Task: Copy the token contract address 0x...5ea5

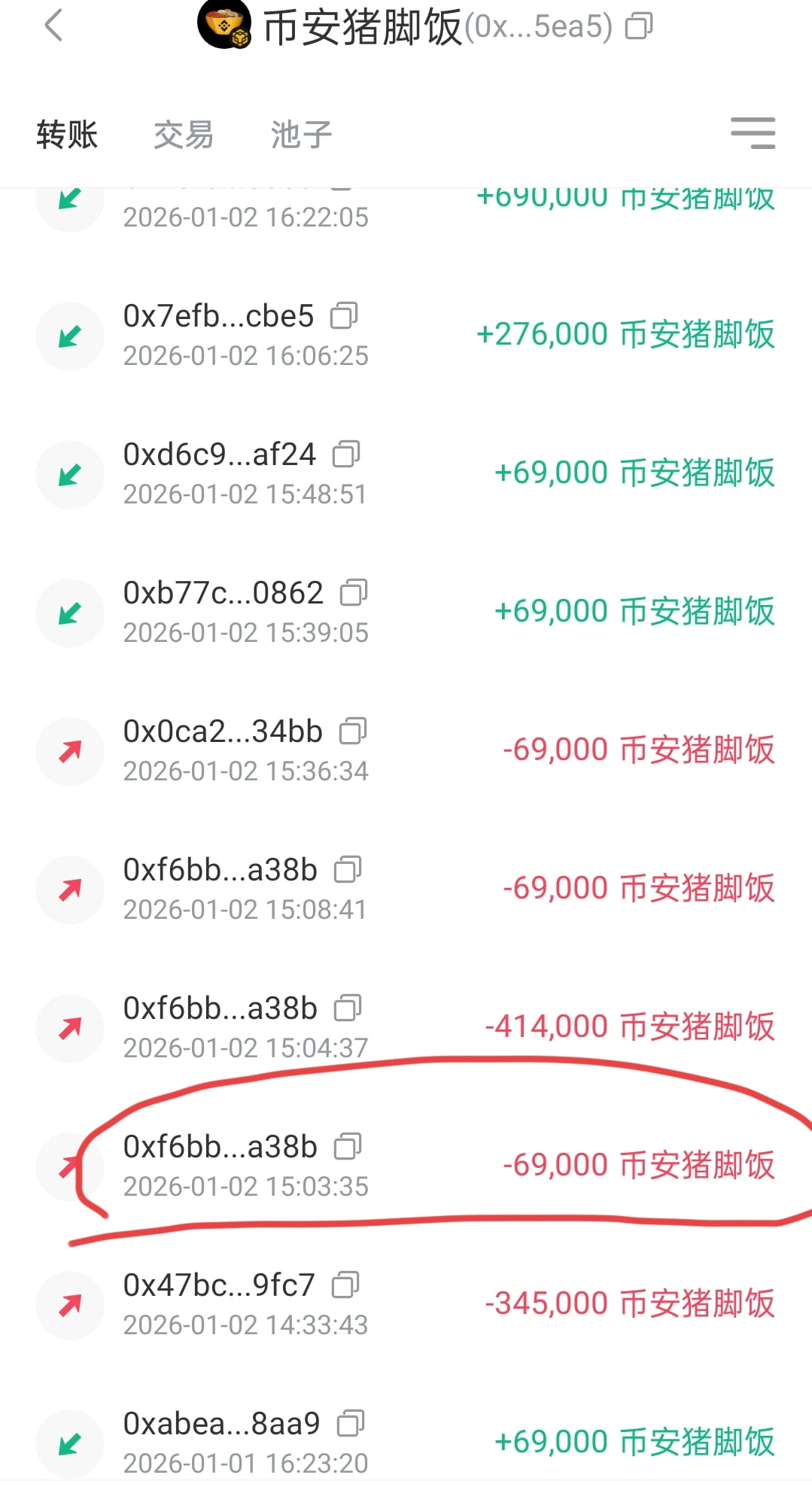Action: click(x=639, y=26)
